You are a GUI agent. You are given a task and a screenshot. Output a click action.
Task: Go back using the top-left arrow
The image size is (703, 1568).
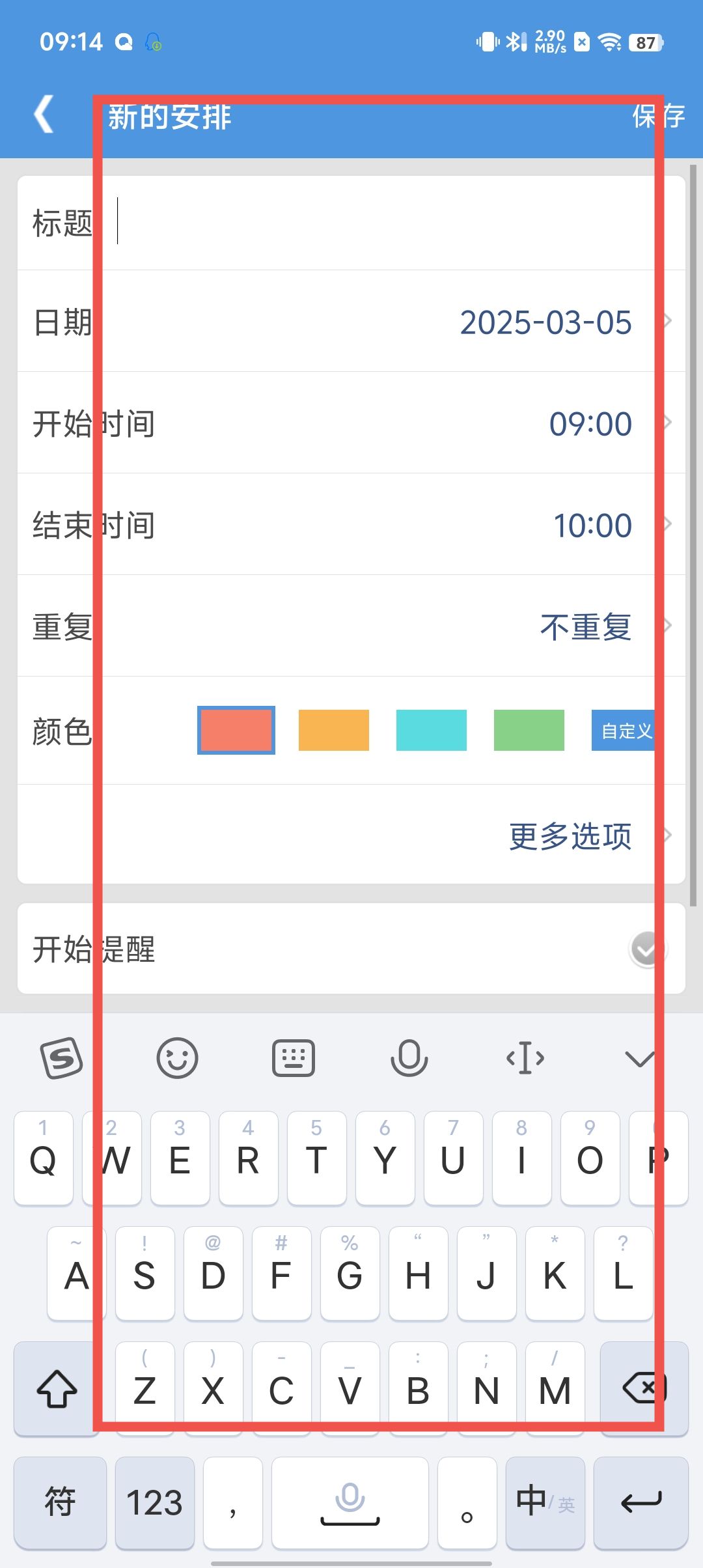coord(44,114)
